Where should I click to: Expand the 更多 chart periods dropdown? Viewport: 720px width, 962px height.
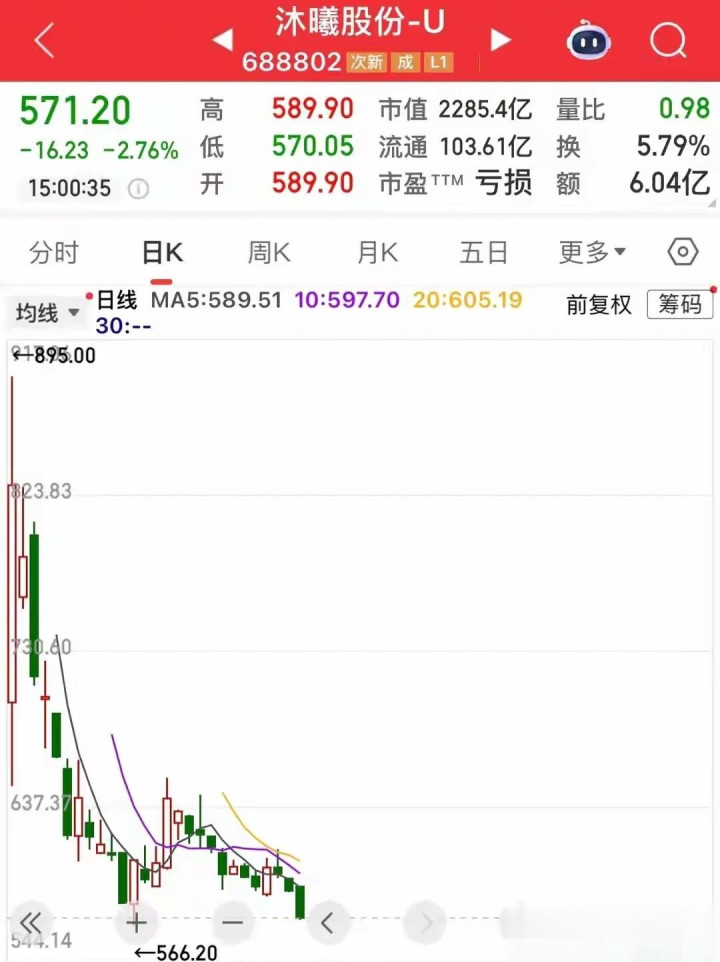(592, 252)
